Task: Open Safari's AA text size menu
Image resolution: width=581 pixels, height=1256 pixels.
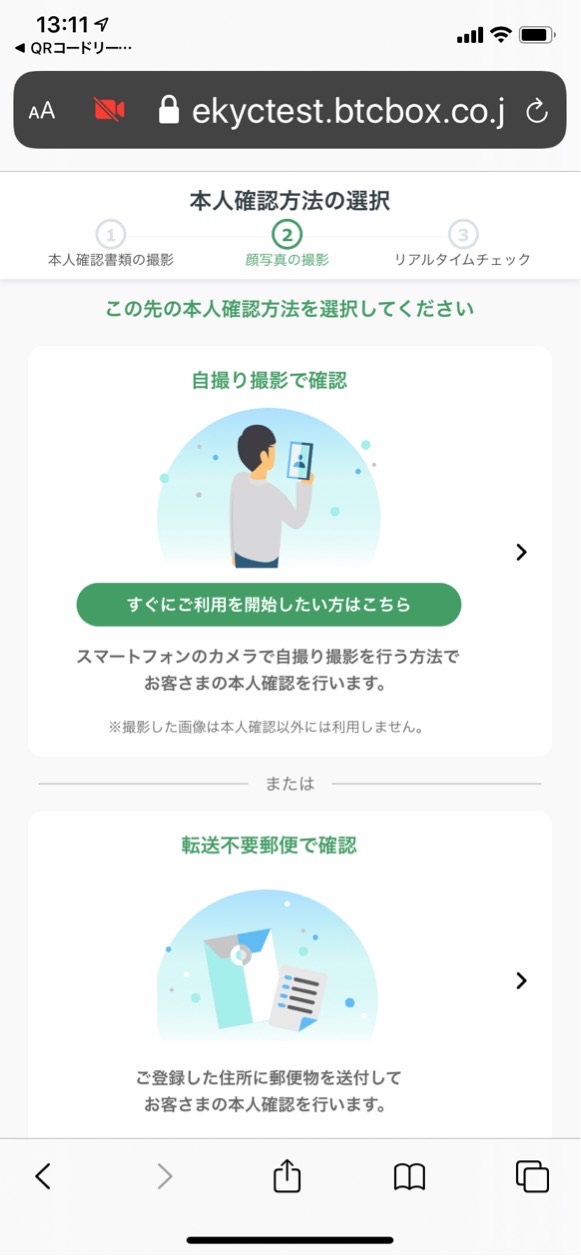Action: coord(42,111)
